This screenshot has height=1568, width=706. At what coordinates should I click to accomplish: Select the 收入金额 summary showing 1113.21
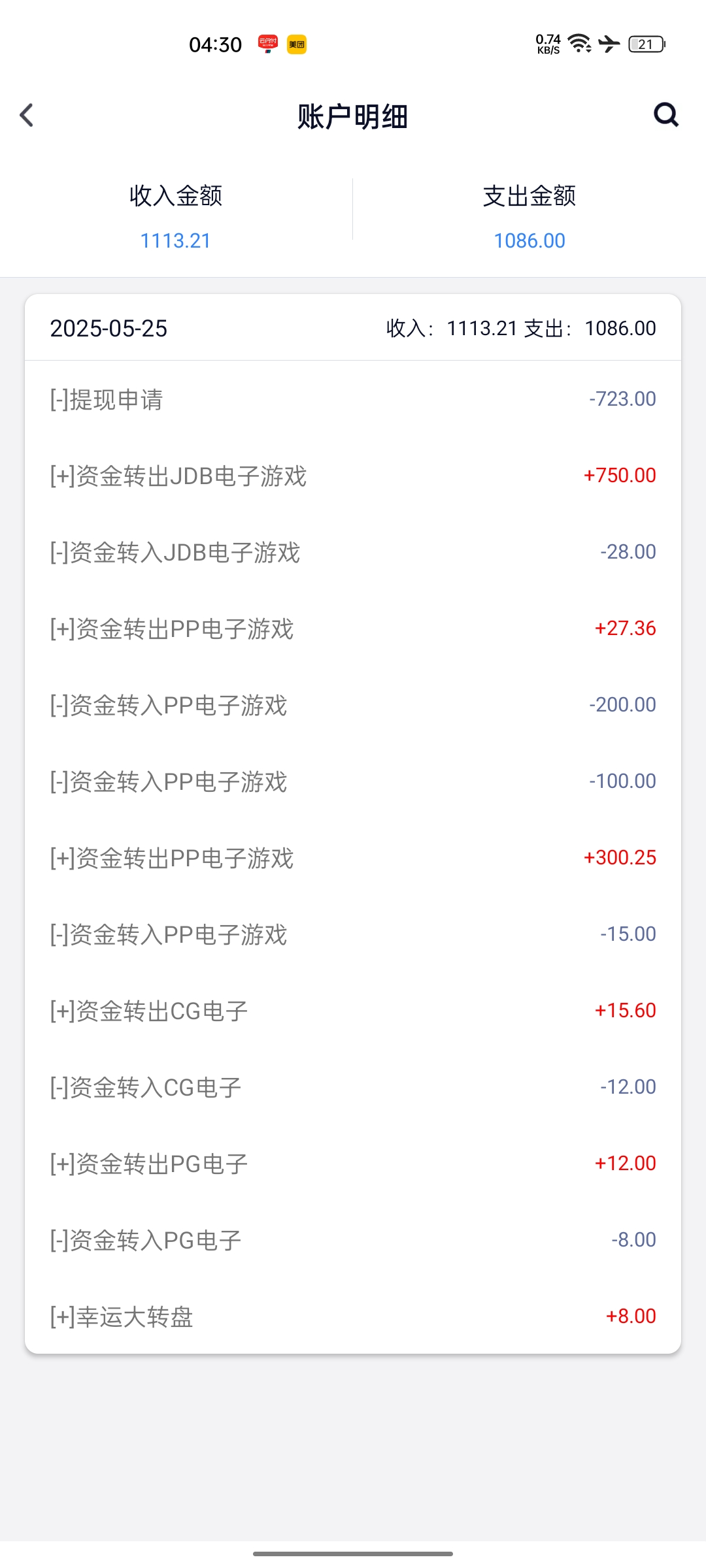[x=175, y=219]
